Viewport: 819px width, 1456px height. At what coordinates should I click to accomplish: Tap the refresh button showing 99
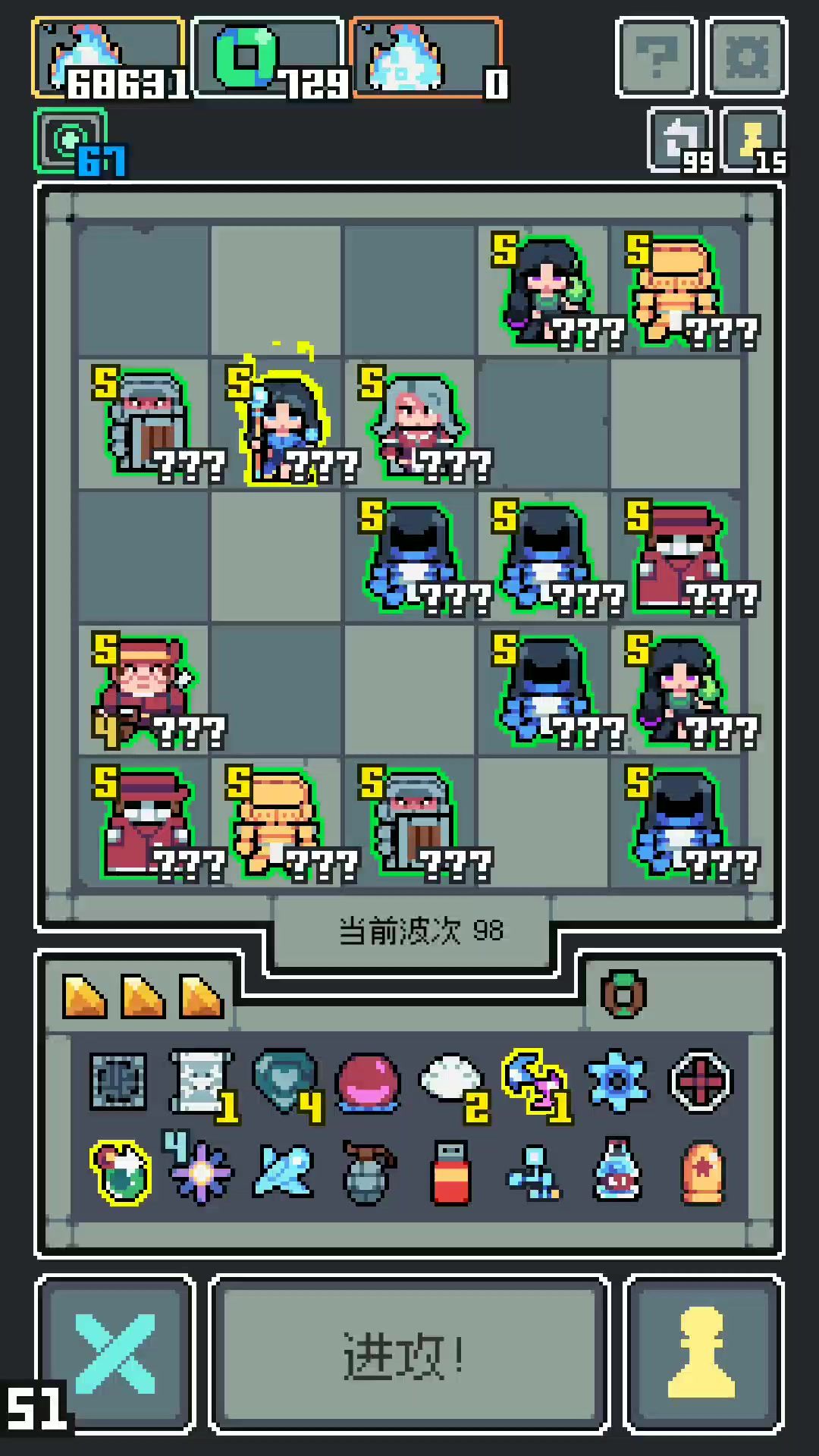click(x=680, y=141)
